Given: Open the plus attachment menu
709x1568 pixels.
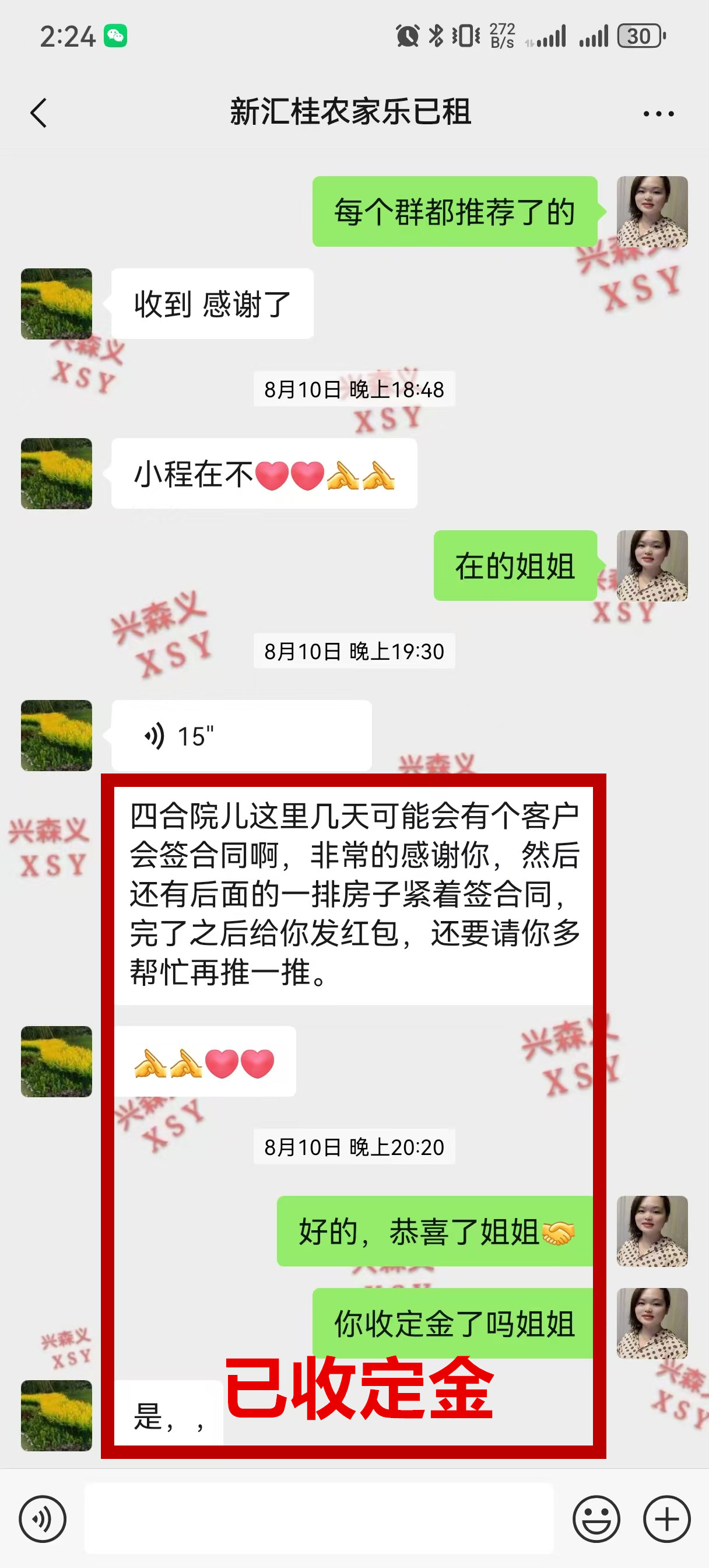Looking at the screenshot, I should click(x=666, y=1518).
